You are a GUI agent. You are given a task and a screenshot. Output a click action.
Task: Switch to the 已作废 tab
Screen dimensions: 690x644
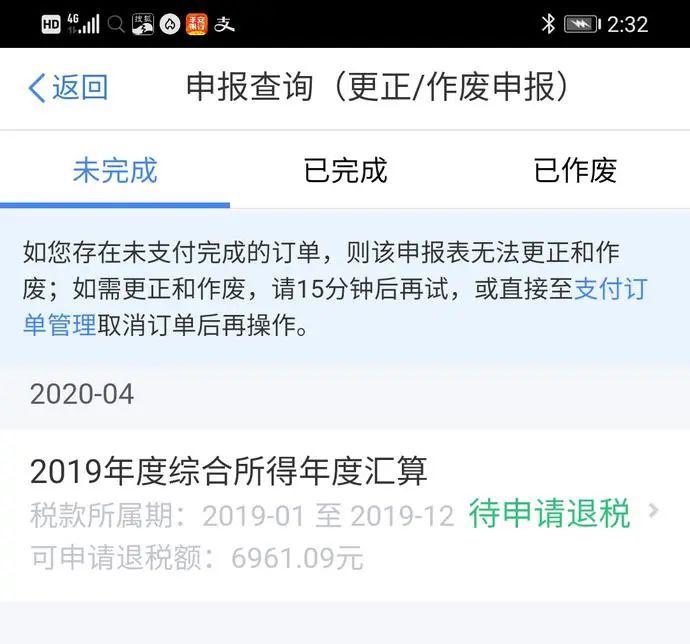[x=575, y=170]
